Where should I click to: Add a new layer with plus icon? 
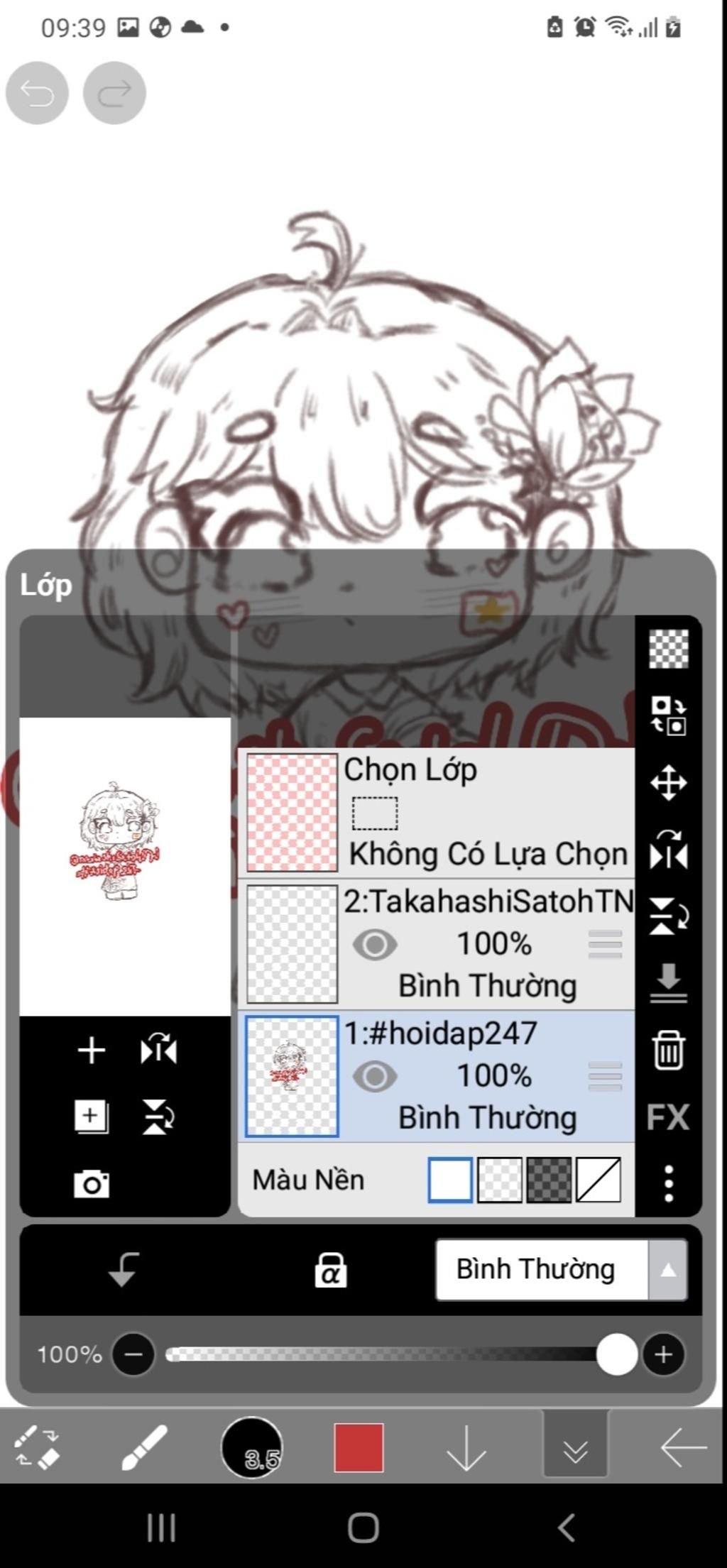tap(92, 1050)
